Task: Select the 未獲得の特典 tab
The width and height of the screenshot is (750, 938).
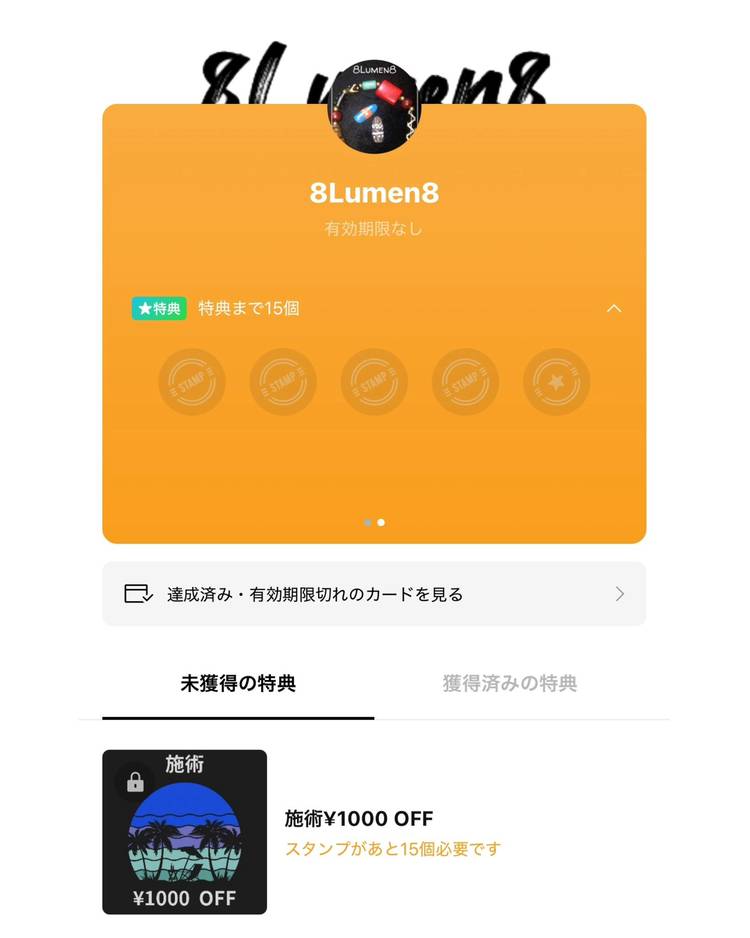Action: [x=238, y=684]
